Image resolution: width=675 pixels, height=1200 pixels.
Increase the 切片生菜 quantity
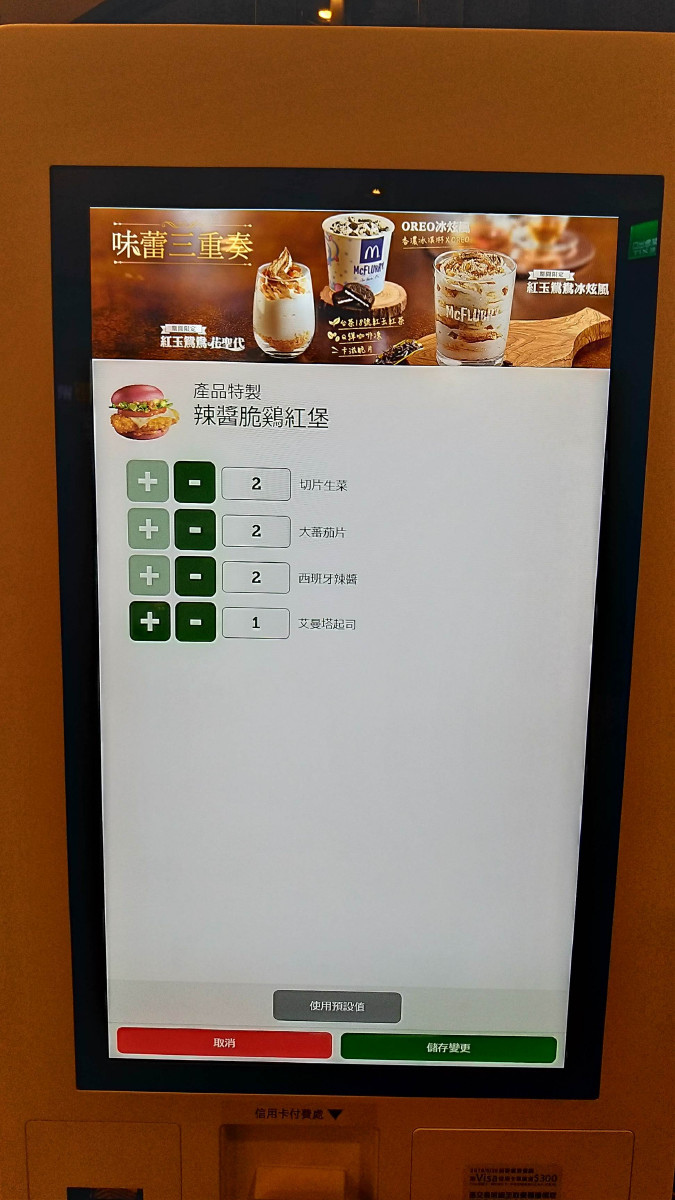coord(148,483)
